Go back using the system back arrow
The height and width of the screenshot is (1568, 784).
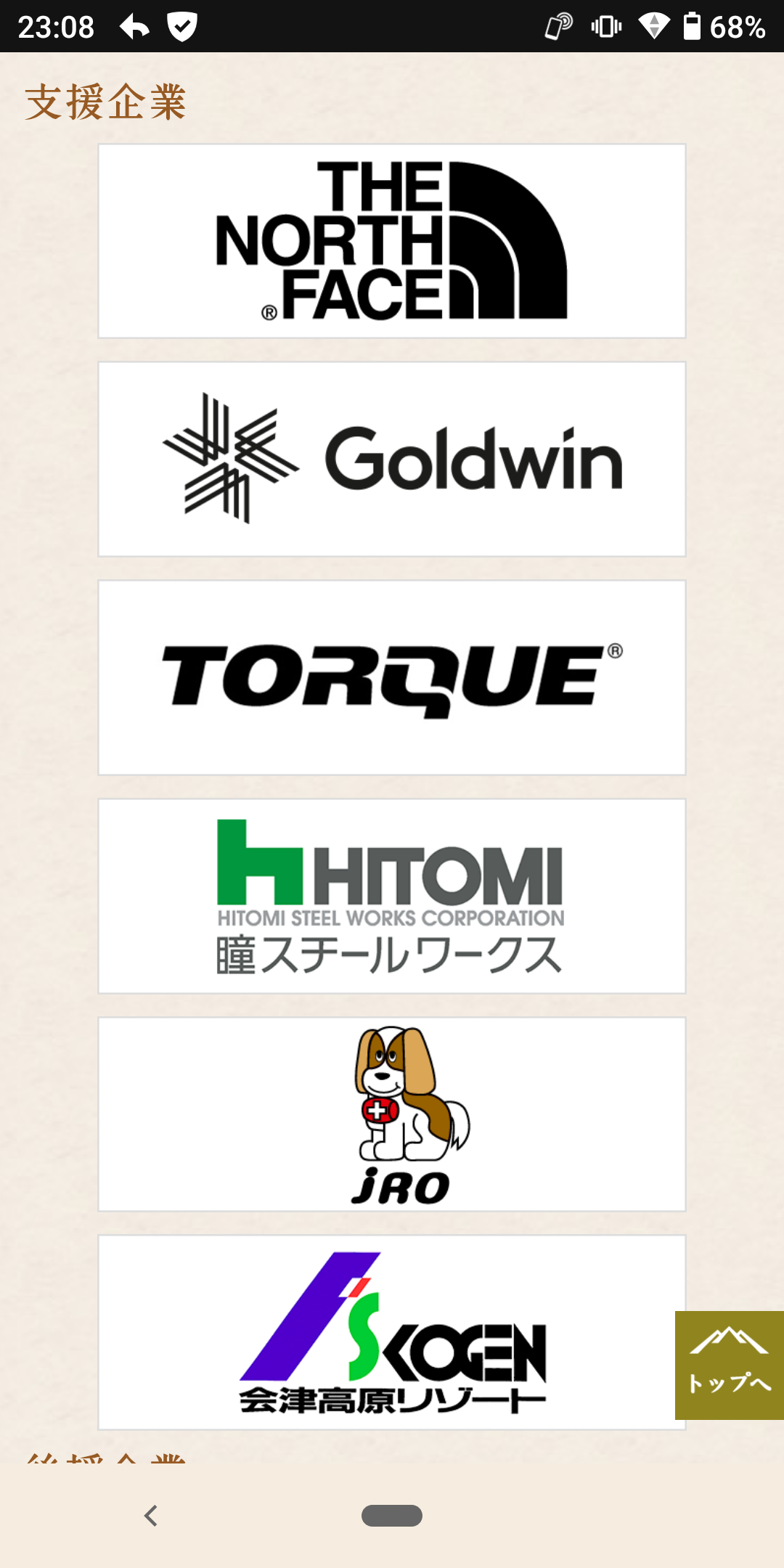(151, 1516)
